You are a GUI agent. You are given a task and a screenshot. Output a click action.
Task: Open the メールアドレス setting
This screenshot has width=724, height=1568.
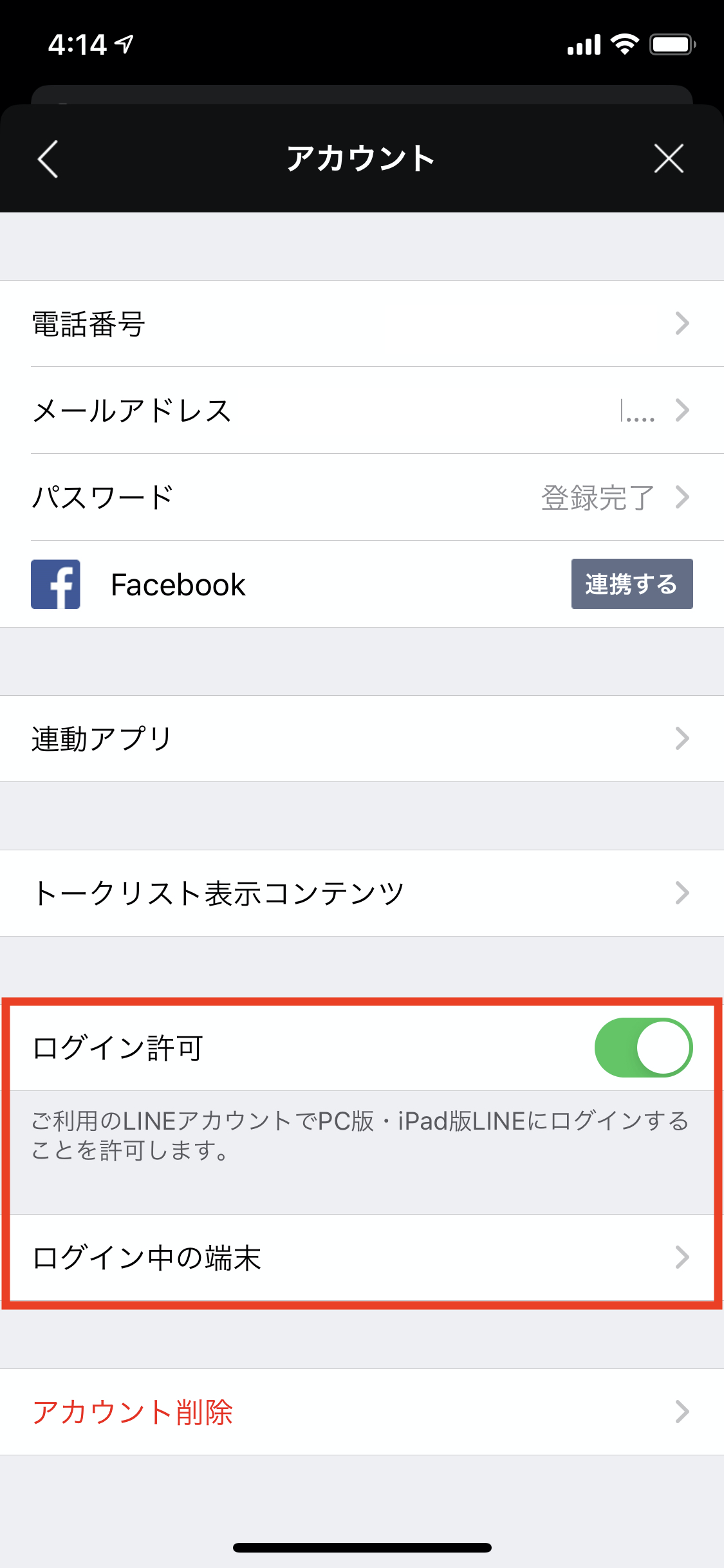(x=362, y=411)
